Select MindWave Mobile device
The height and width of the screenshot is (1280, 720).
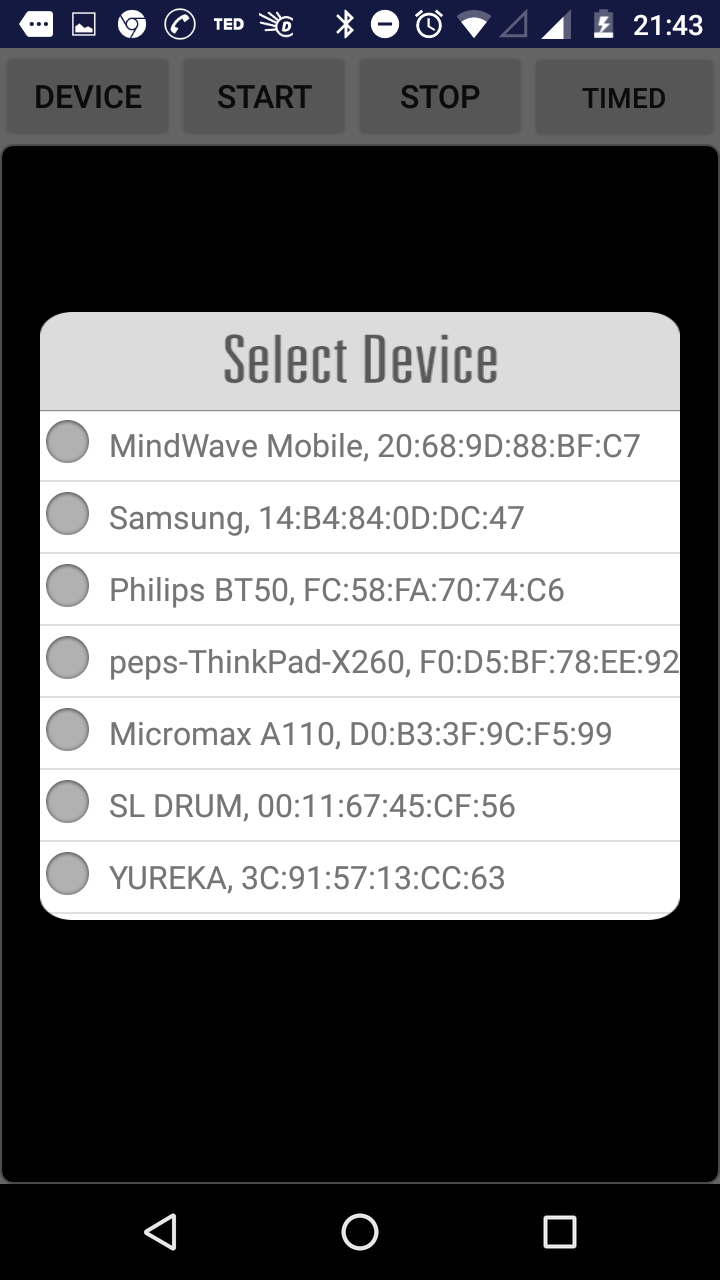[x=360, y=446]
